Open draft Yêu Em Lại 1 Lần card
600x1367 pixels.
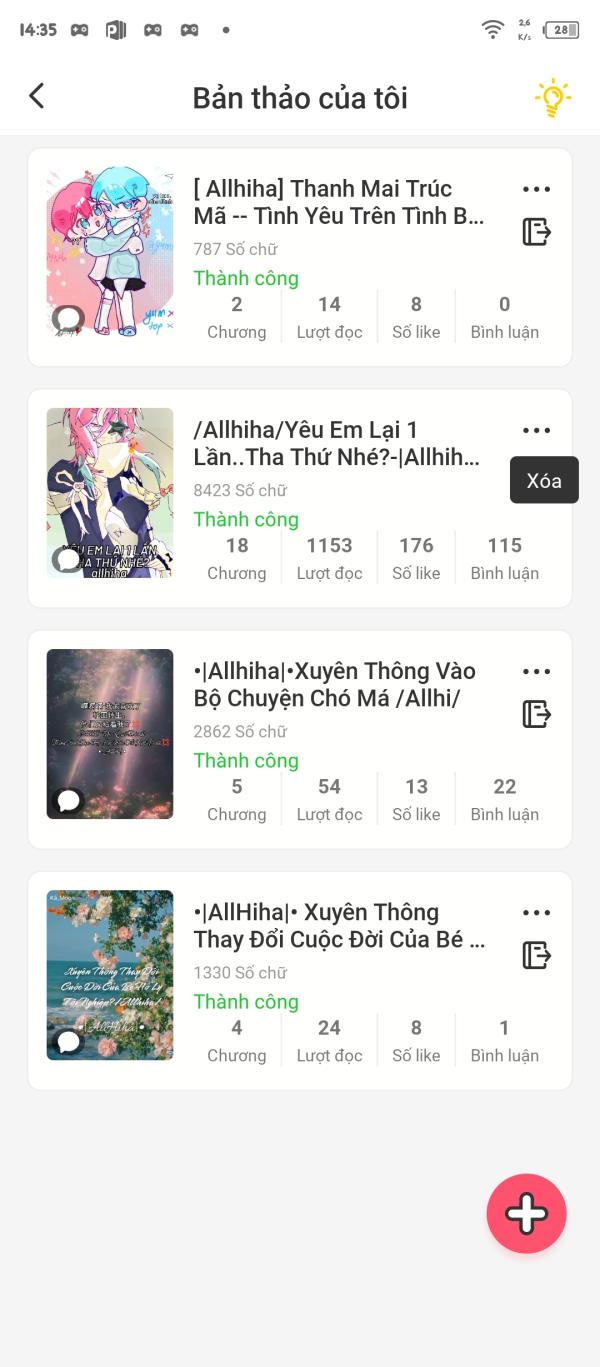(x=300, y=498)
